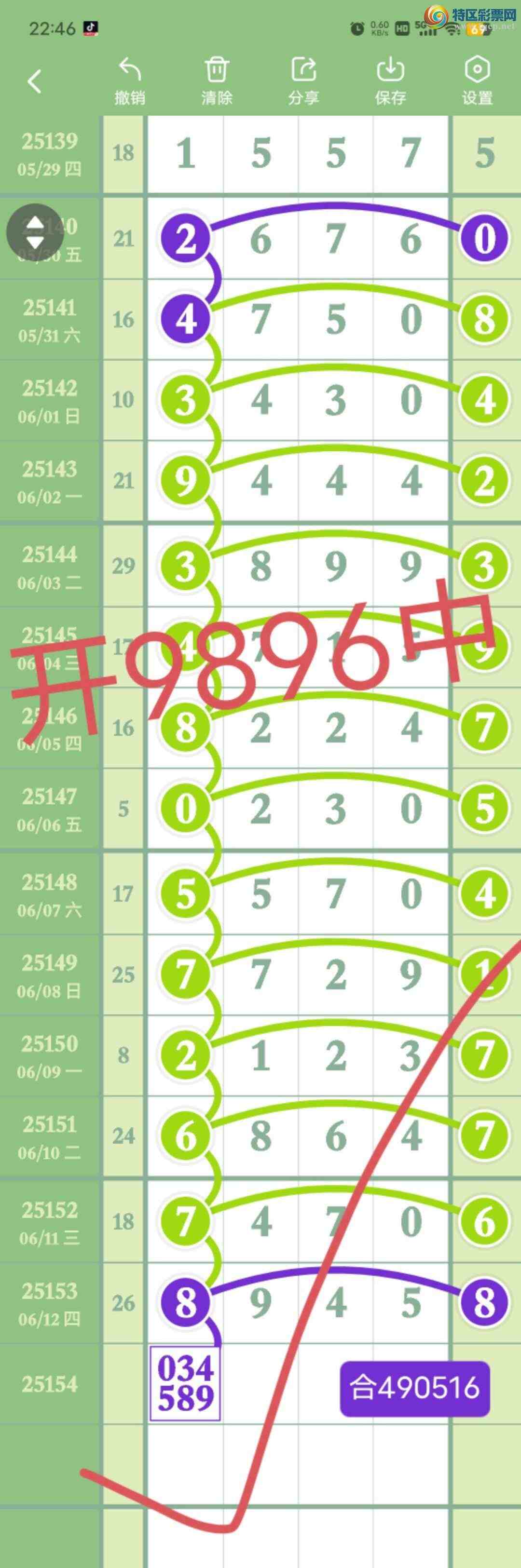Tap the purple 合490516 badge
Screen dimensions: 521x1568
tap(415, 1389)
